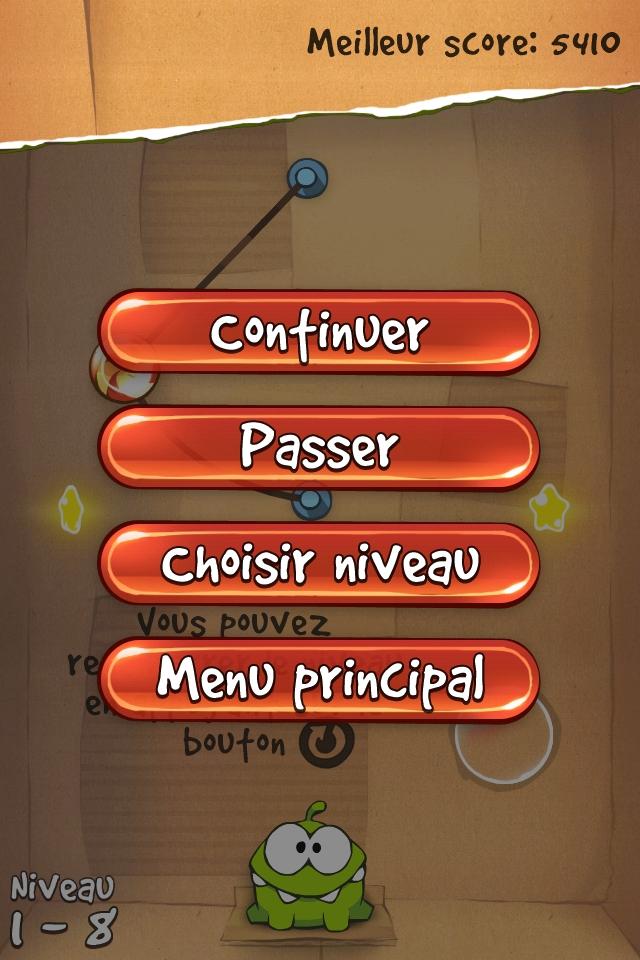The width and height of the screenshot is (640, 960).
Task: Tap Continuer to resume the level
Action: point(319,333)
